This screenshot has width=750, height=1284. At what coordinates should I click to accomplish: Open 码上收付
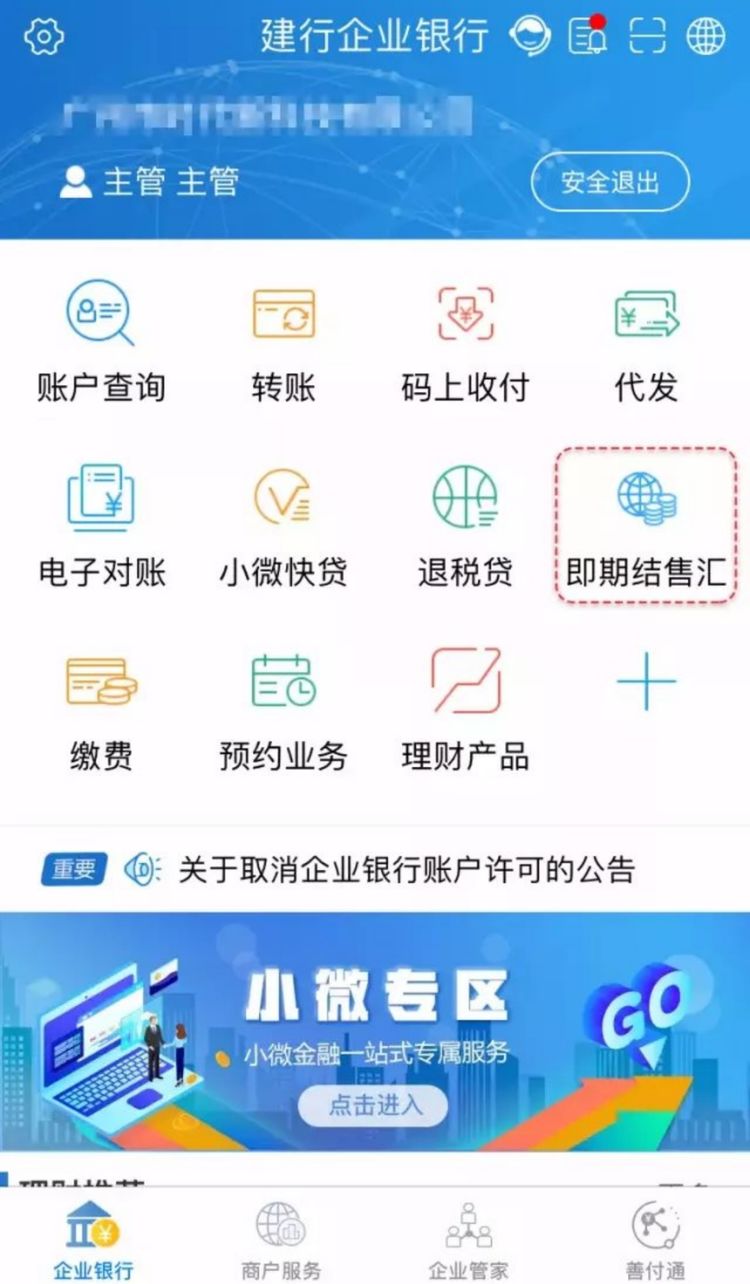tap(465, 340)
